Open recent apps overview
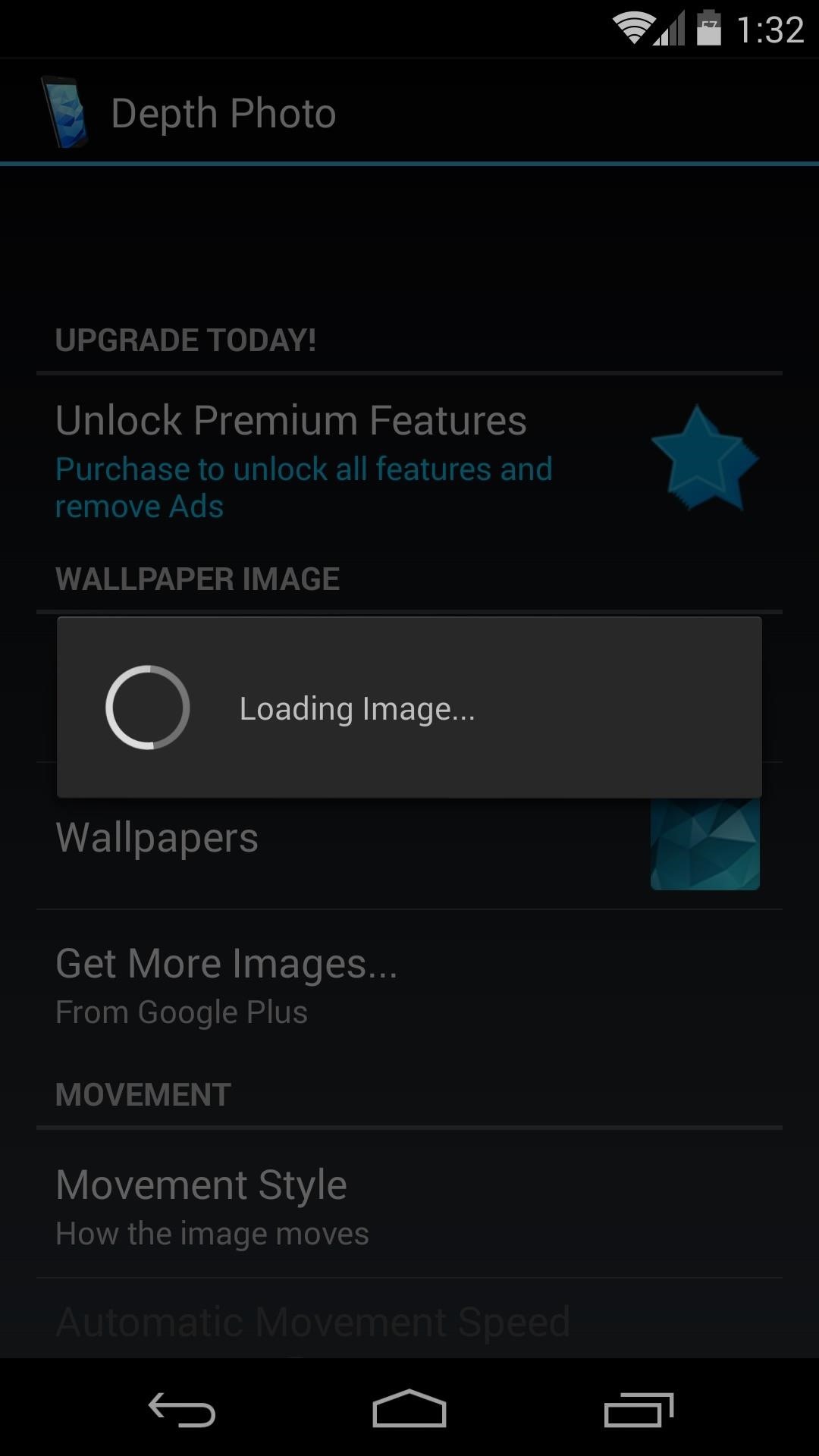Image resolution: width=819 pixels, height=1456 pixels. pos(639,1410)
